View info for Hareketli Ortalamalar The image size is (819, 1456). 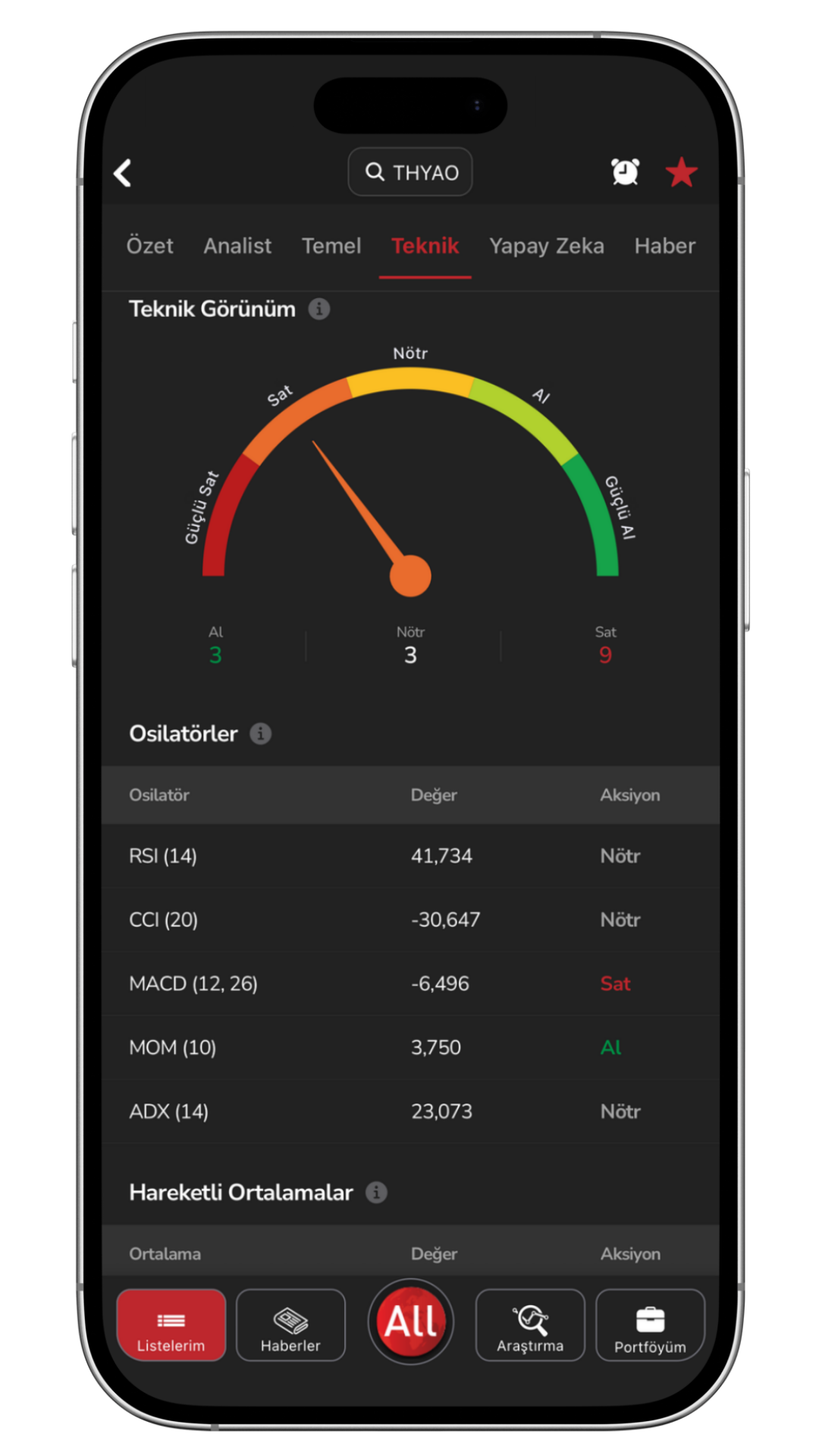pyautogui.click(x=376, y=1192)
